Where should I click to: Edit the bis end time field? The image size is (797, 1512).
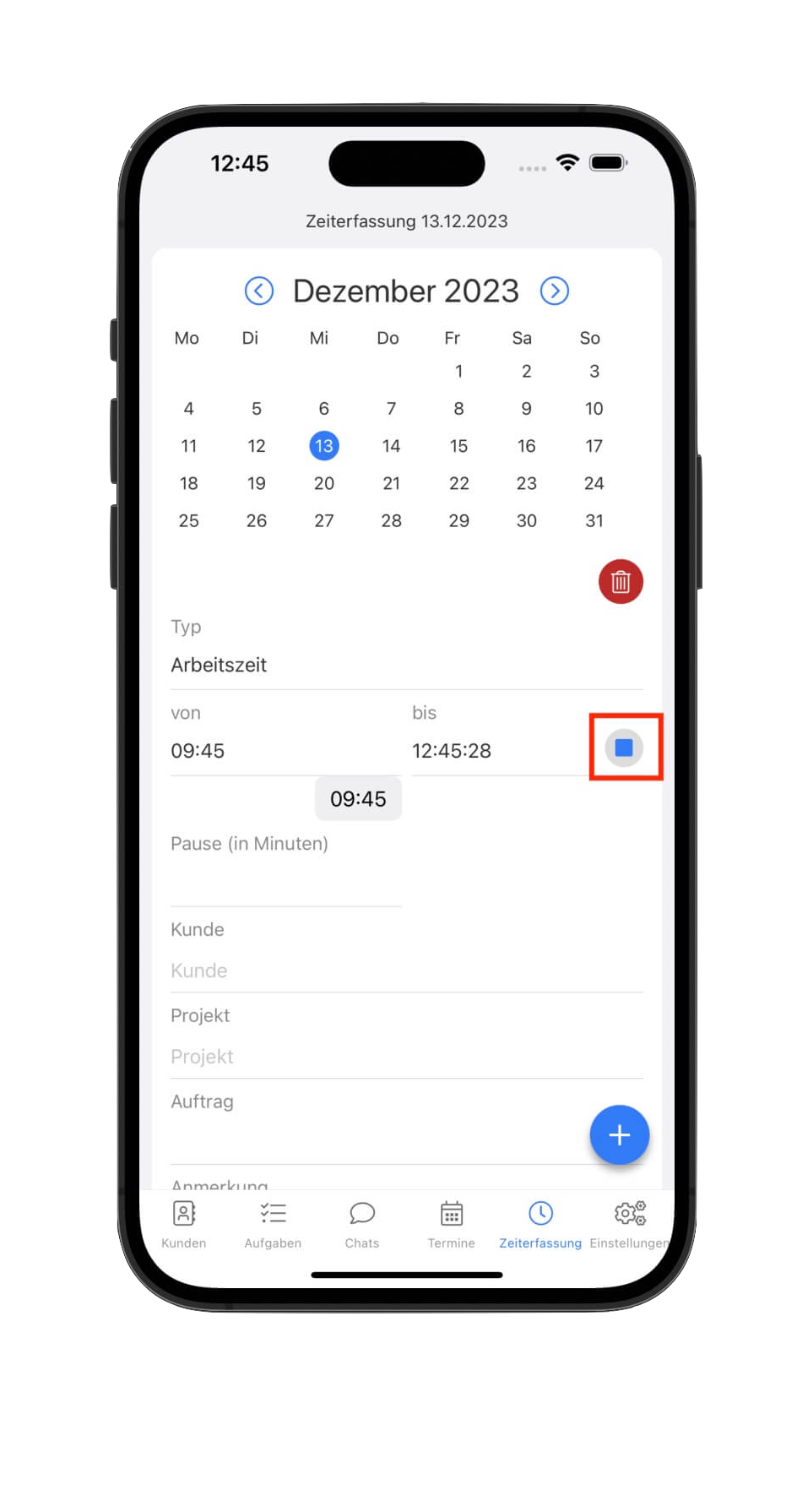point(494,751)
